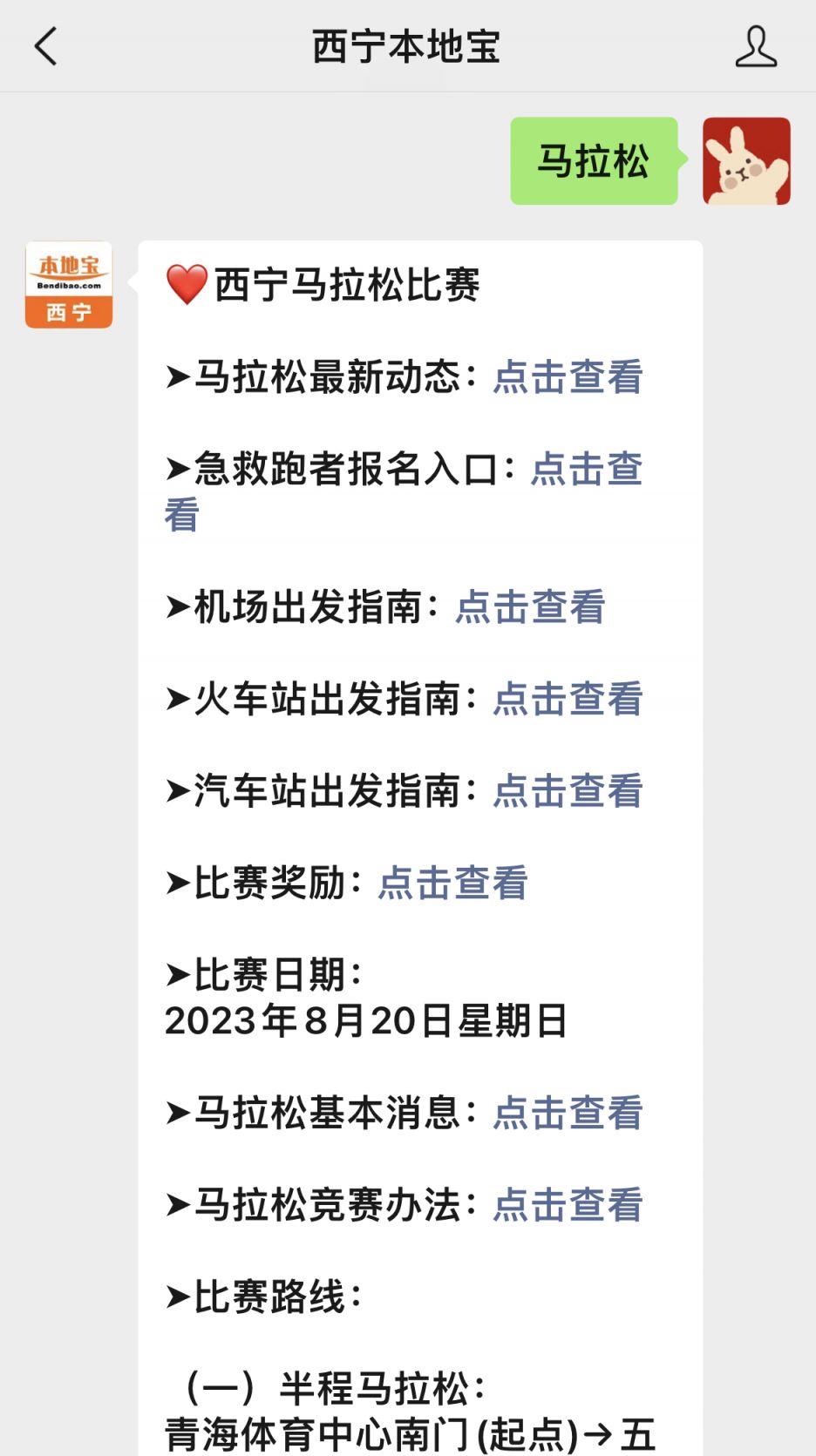Open 点击查看 link for 汽车站出发指南

(568, 790)
